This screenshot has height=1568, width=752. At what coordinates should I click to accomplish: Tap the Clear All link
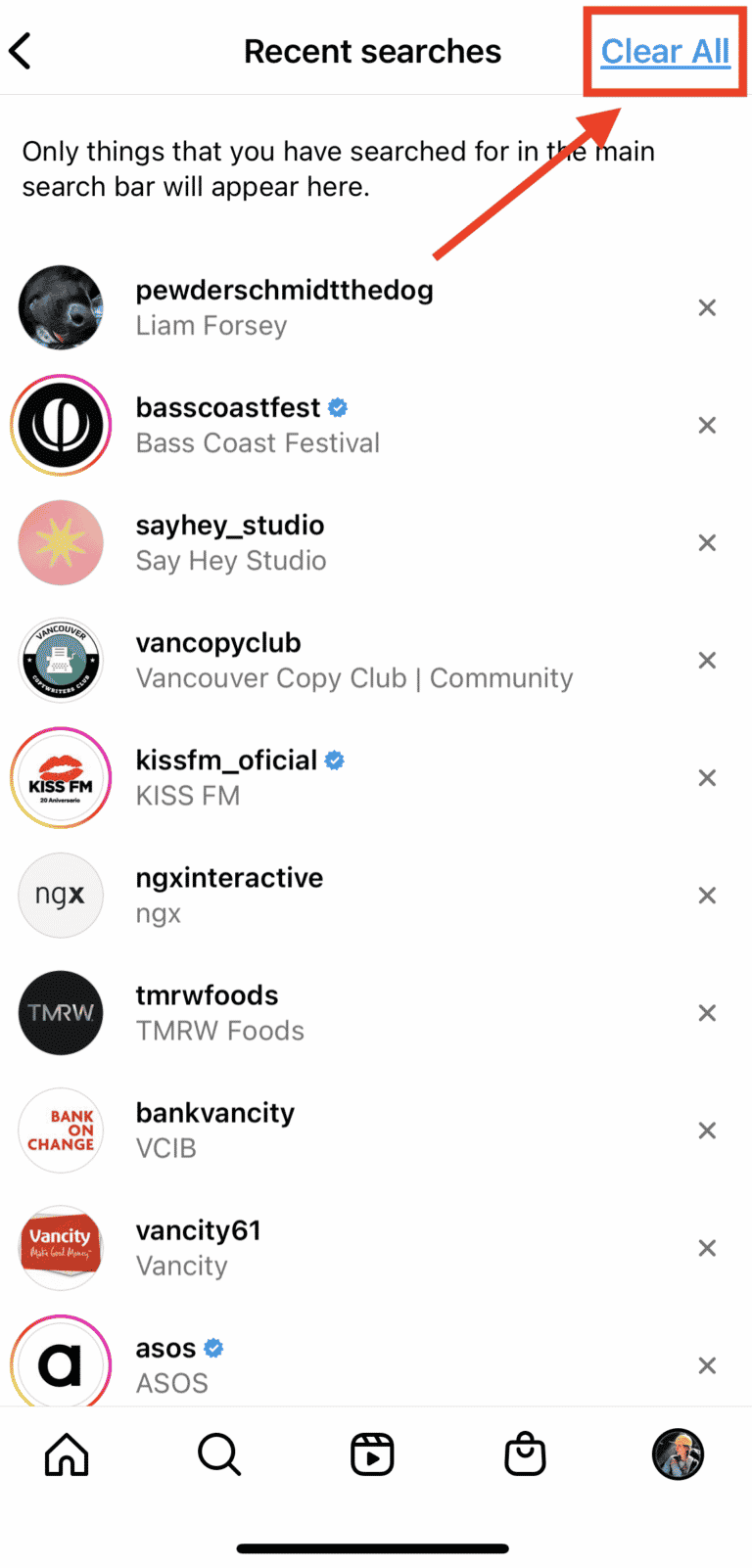click(665, 51)
